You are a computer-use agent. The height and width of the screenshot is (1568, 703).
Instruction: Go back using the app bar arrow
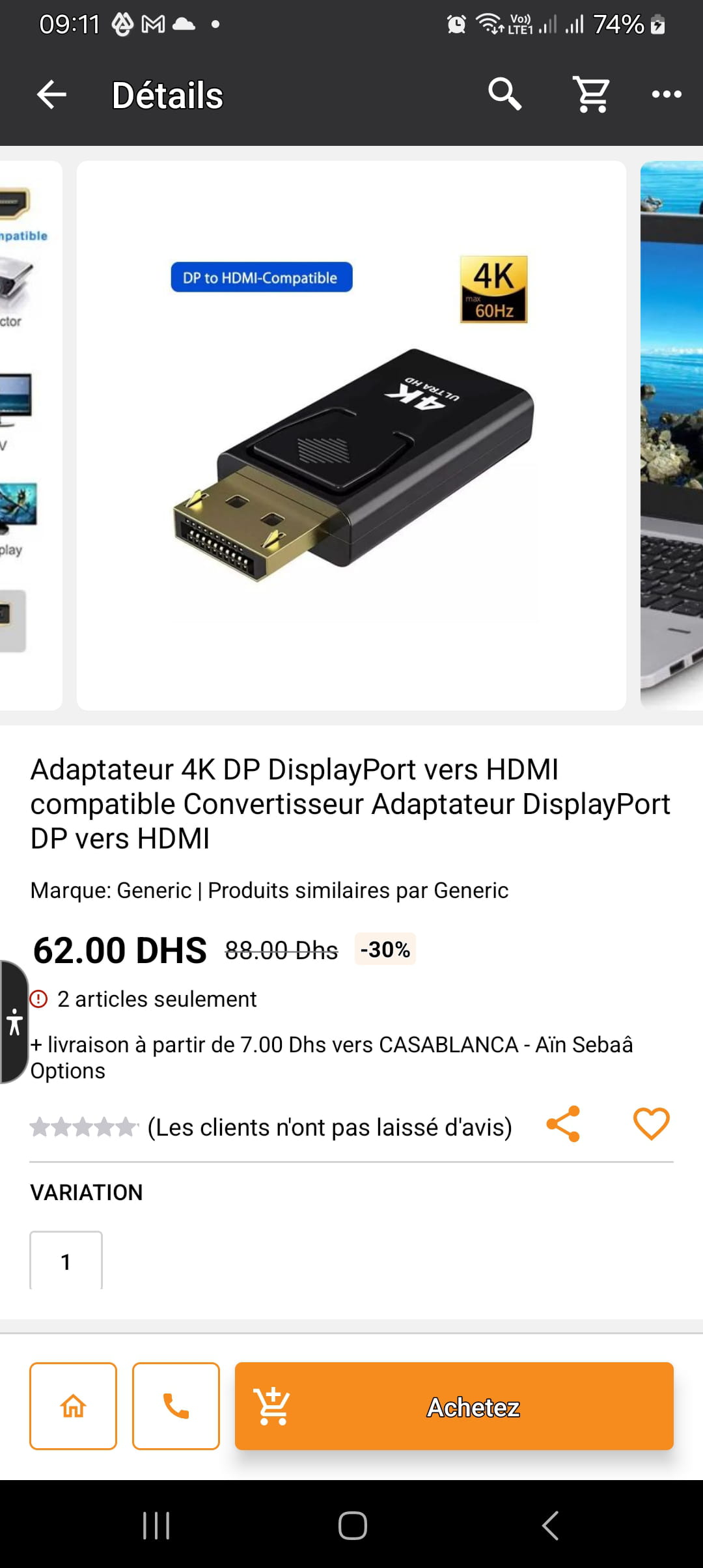[51, 95]
